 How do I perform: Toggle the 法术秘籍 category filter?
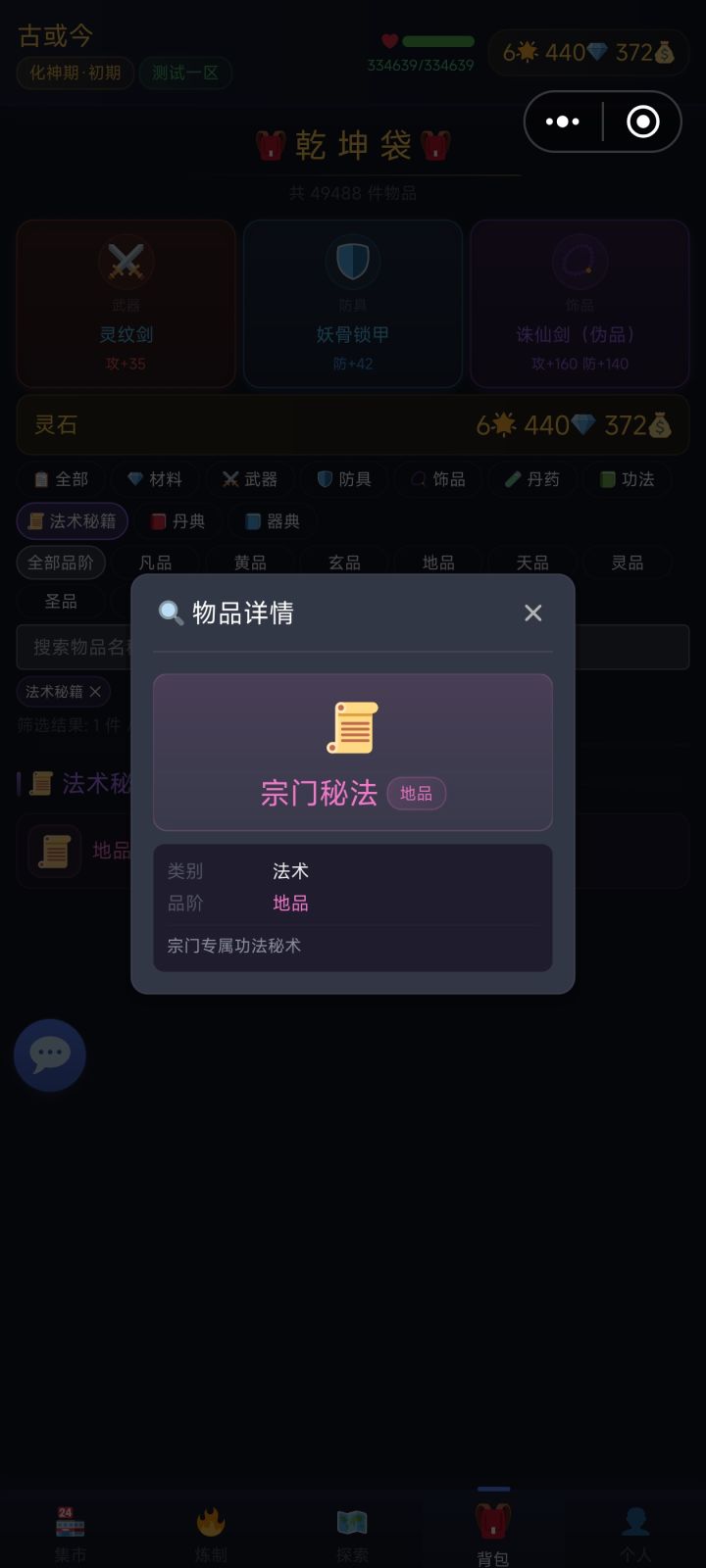(72, 520)
